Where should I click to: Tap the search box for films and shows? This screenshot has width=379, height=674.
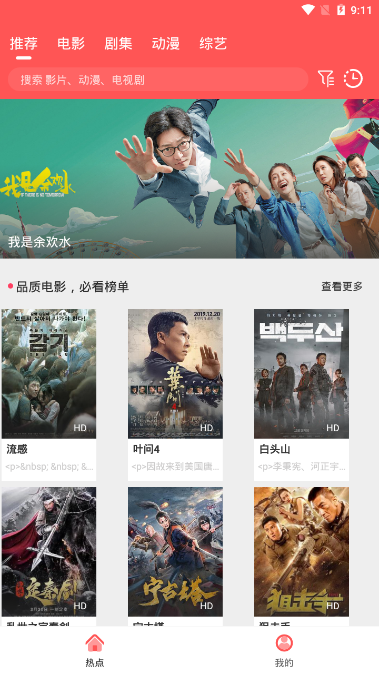click(x=158, y=80)
